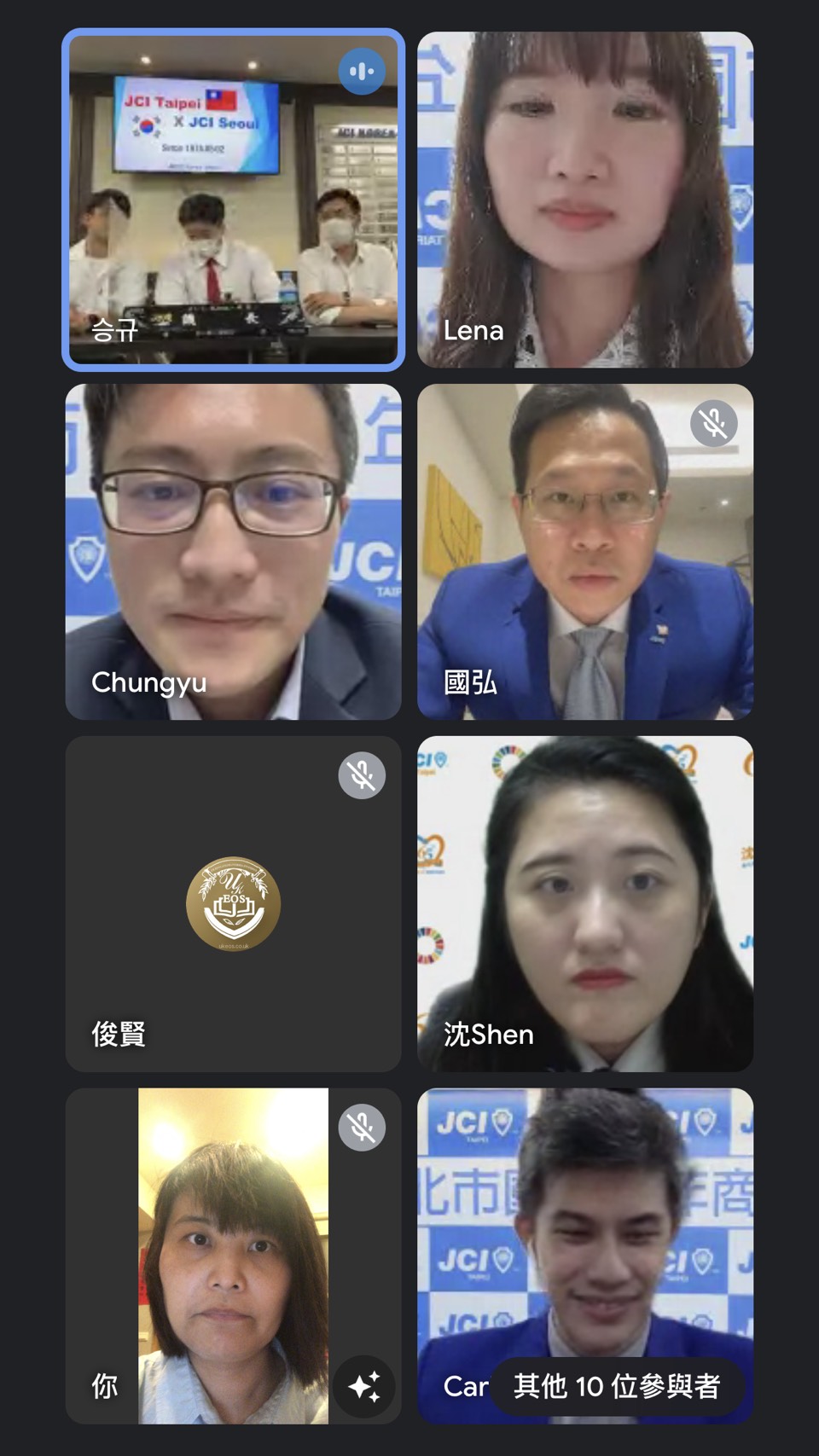
Task: Tap your own video tile labeled 你
Action: pos(233,1256)
